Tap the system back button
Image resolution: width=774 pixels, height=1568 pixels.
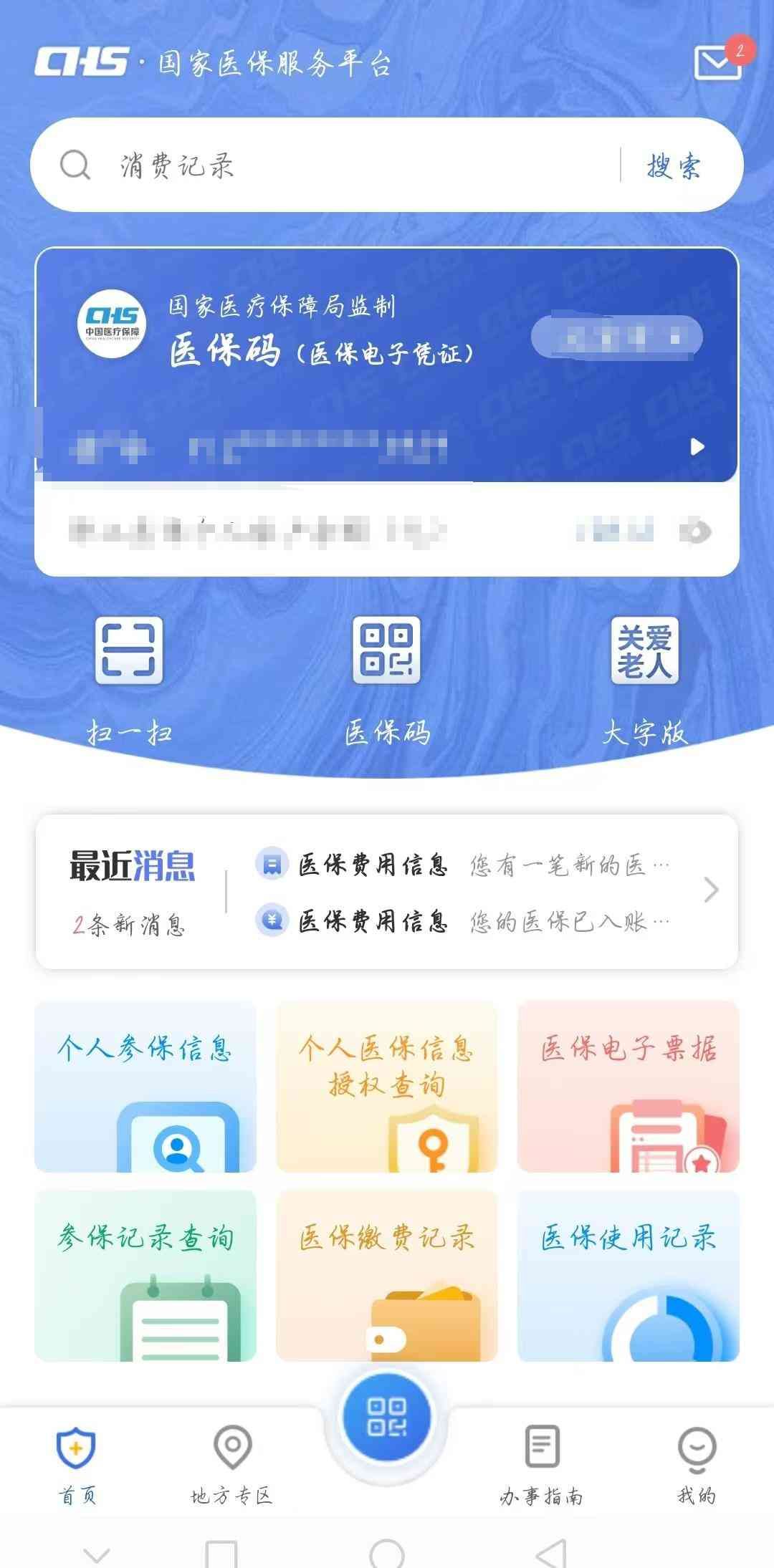click(551, 1552)
